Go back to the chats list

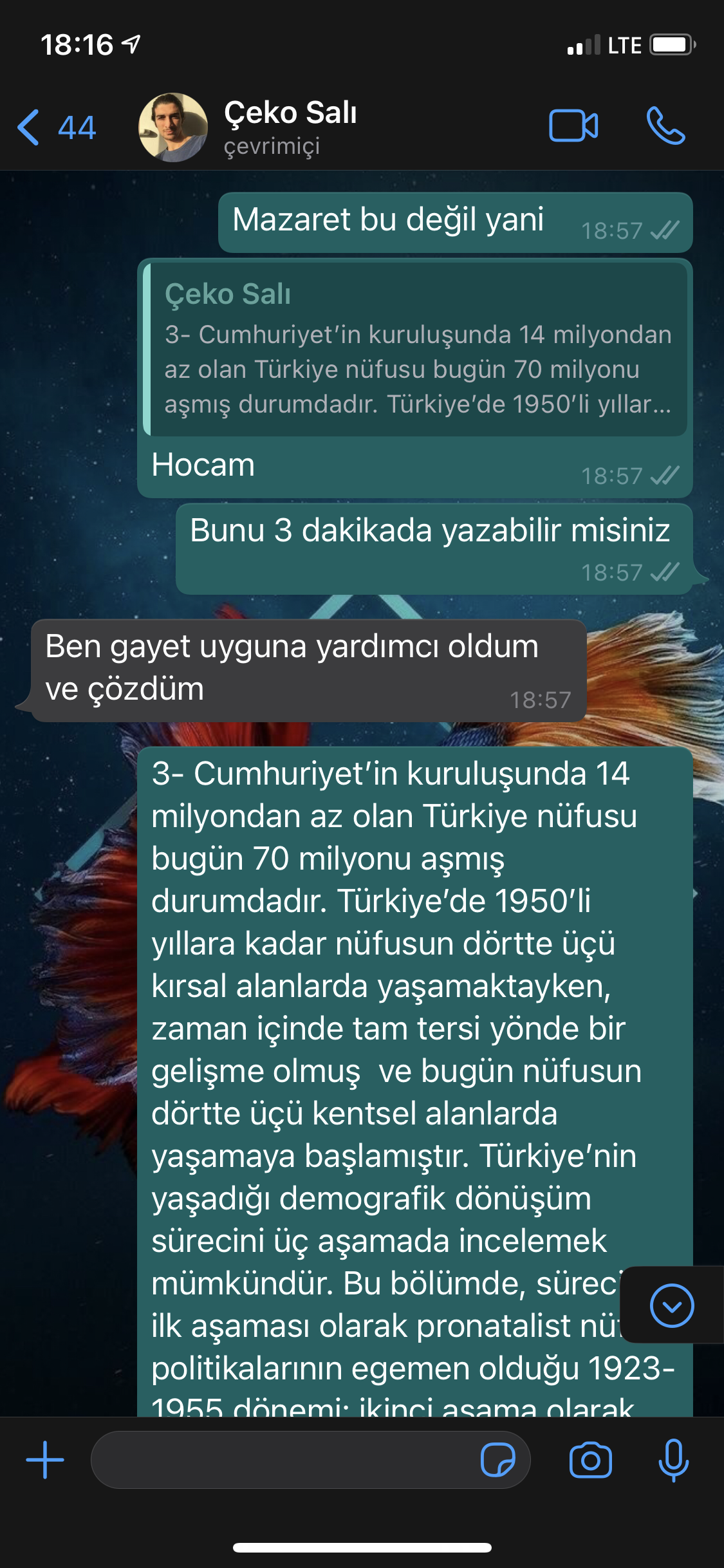pyautogui.click(x=57, y=127)
